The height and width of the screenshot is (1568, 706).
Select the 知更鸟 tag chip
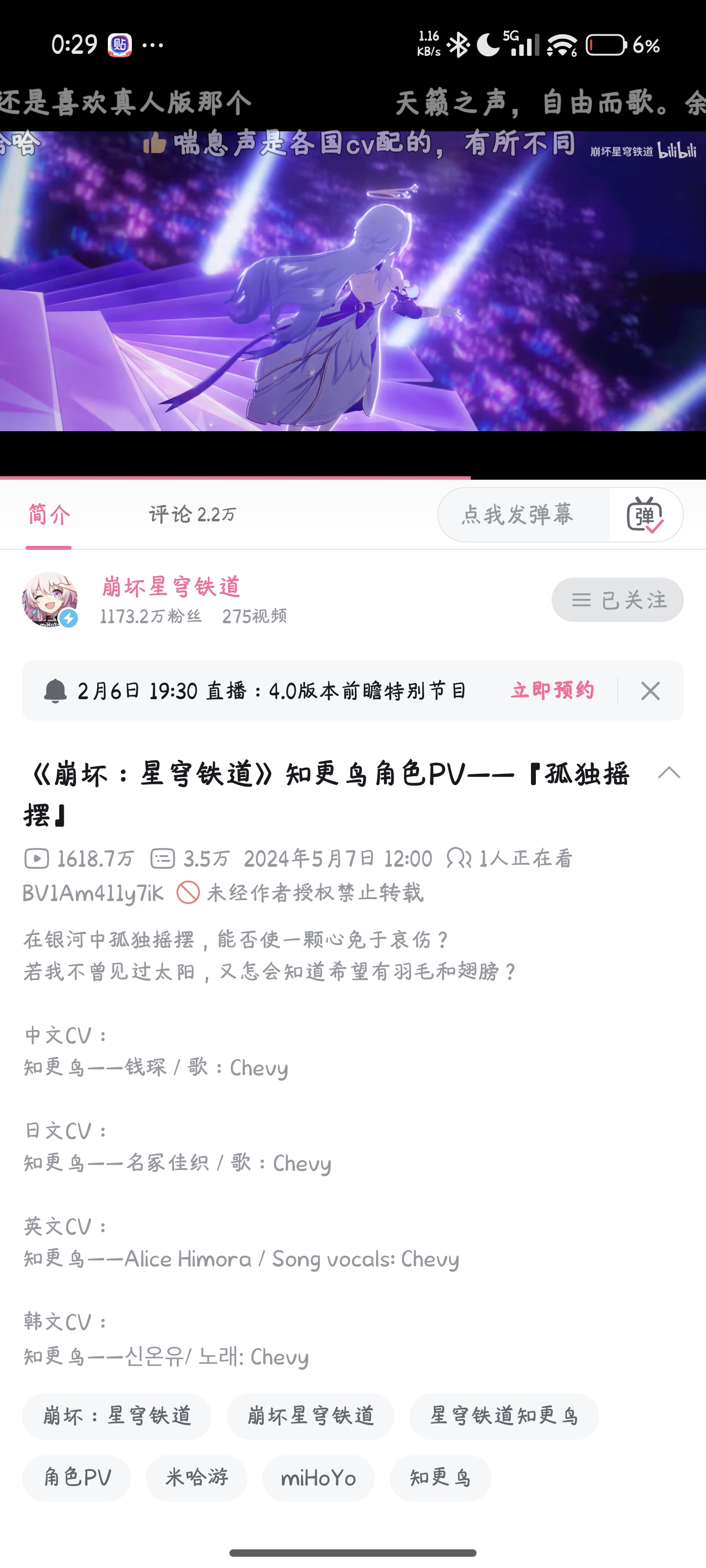coord(440,1478)
